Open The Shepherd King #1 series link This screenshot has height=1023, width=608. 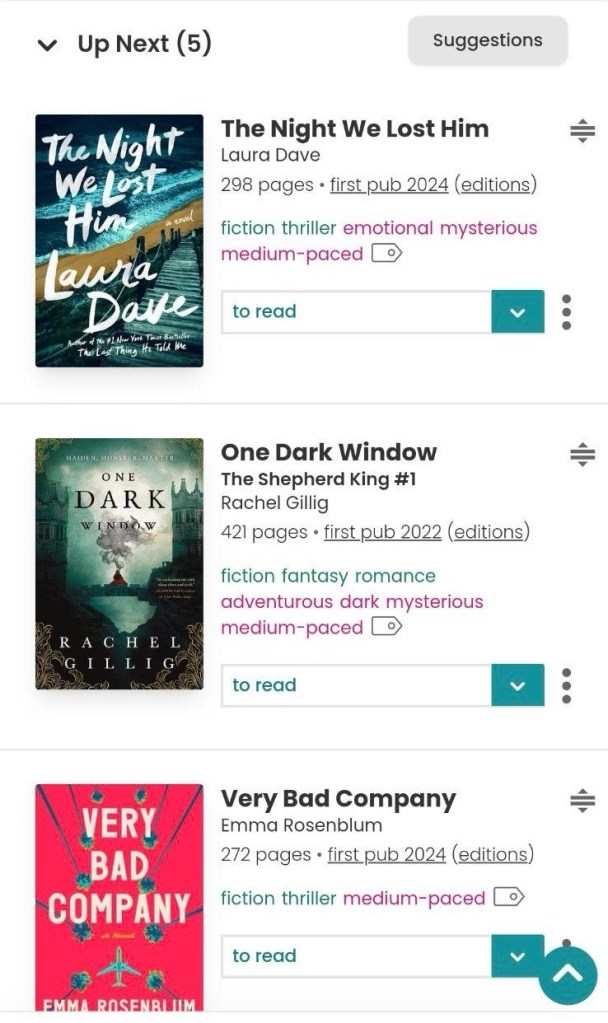[318, 479]
